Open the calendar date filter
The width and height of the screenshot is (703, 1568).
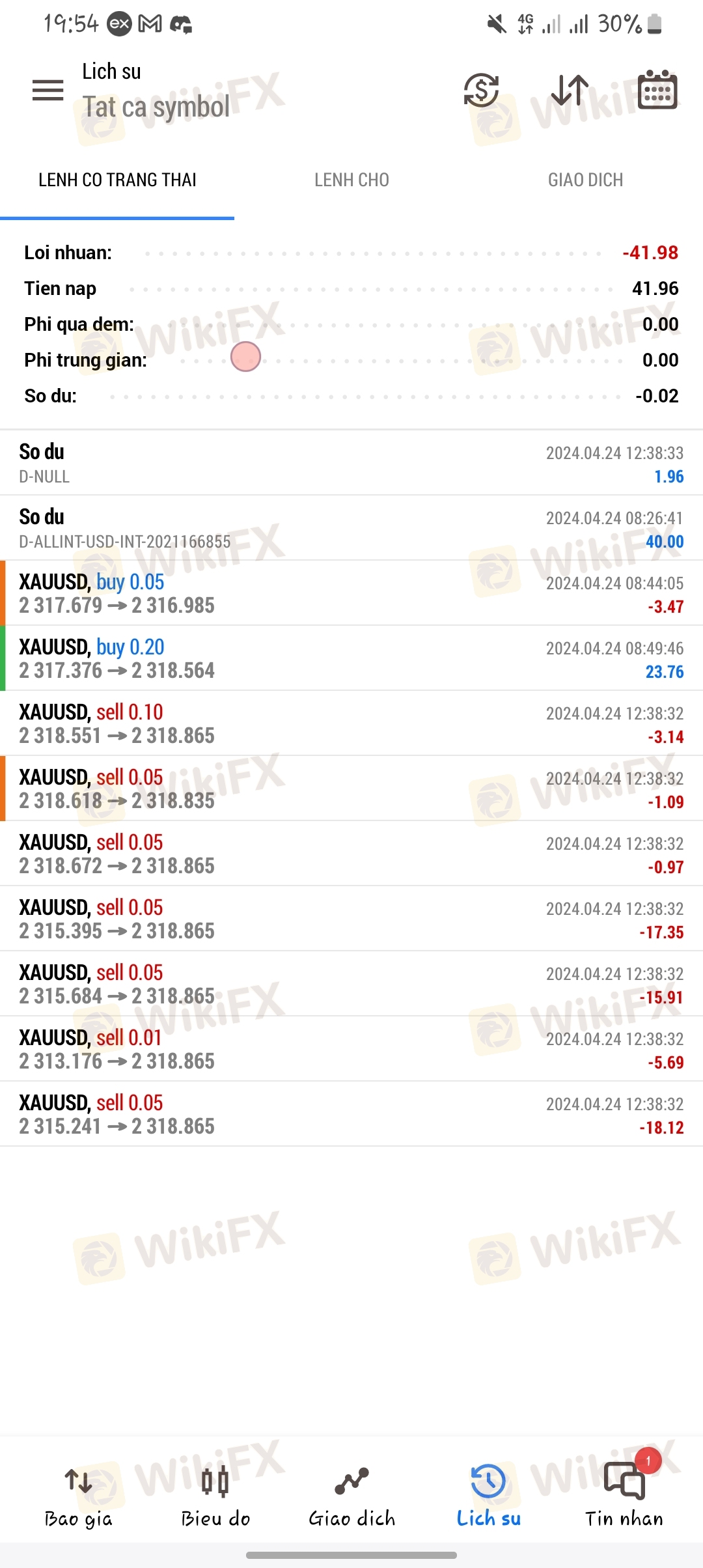(657, 90)
